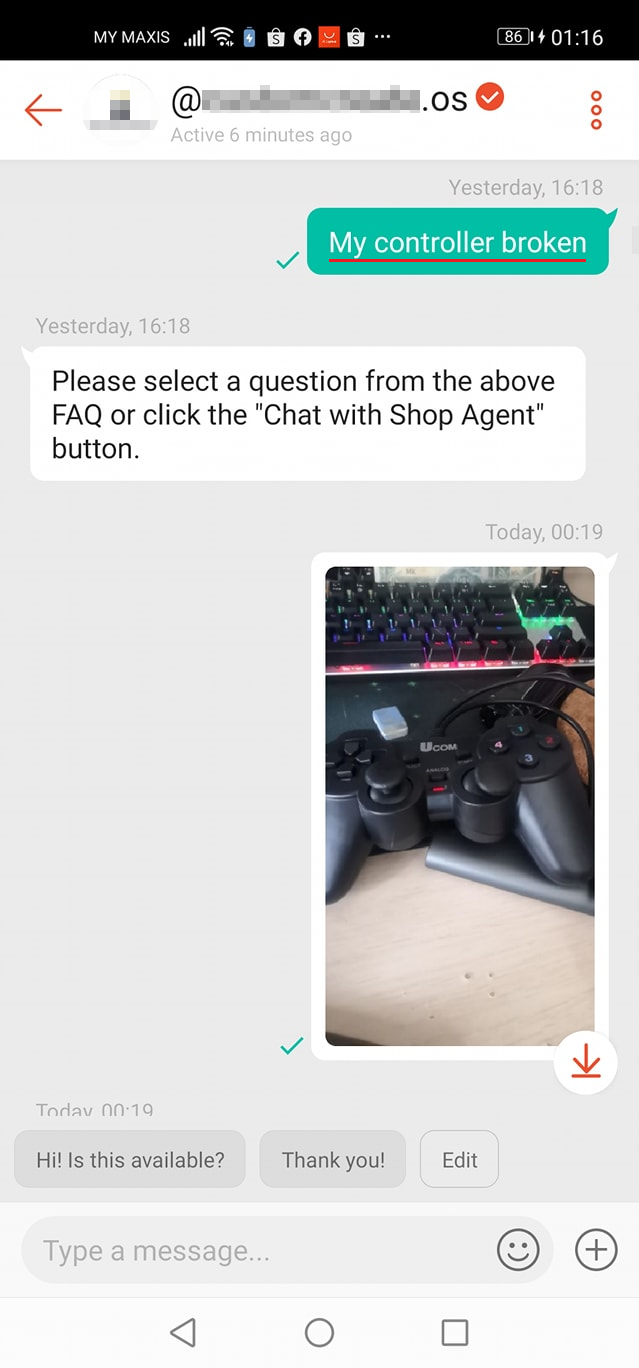
Task: Open attachment options with plus icon
Action: pyautogui.click(x=596, y=1250)
